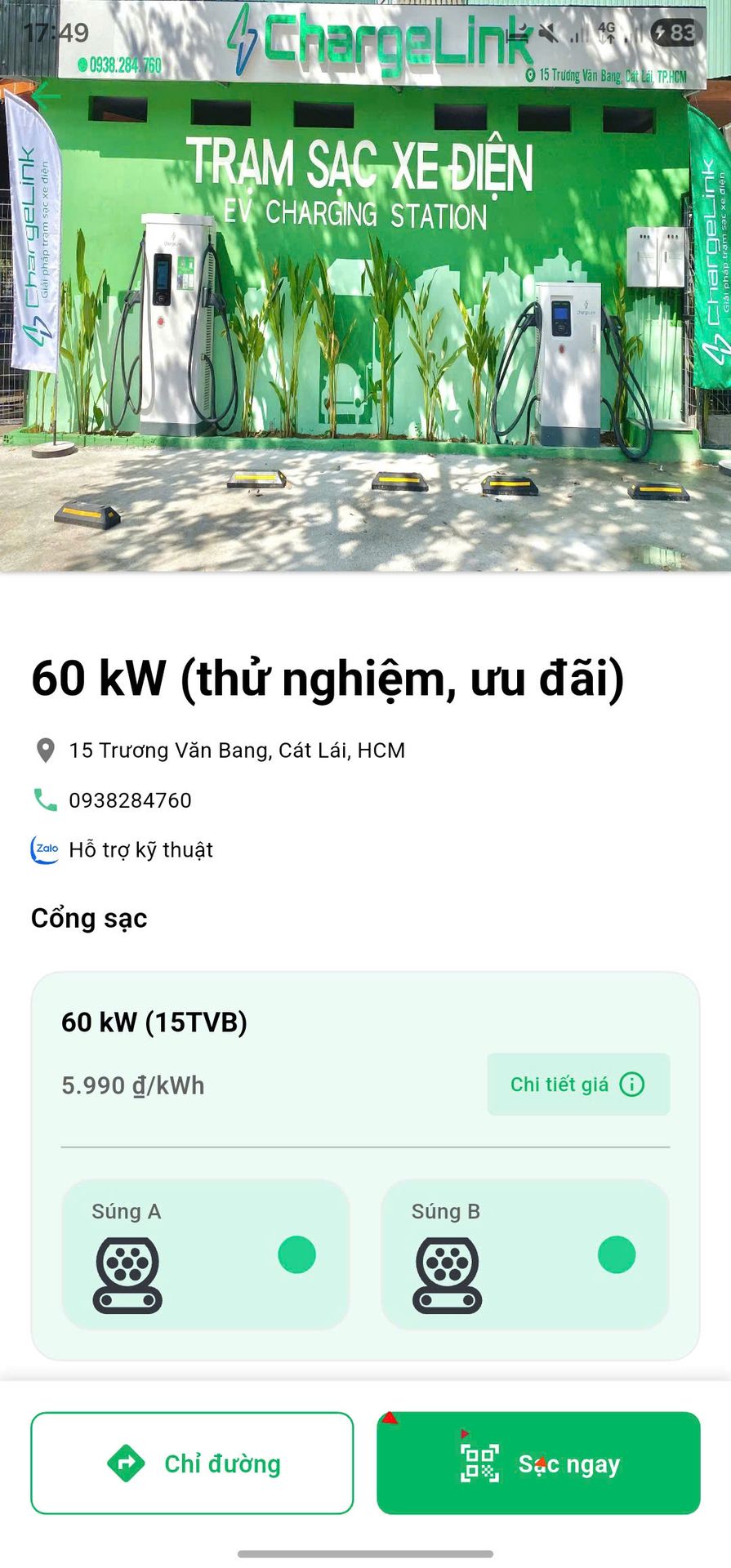Open the station address on map
This screenshot has height=1568, width=731.
[236, 751]
